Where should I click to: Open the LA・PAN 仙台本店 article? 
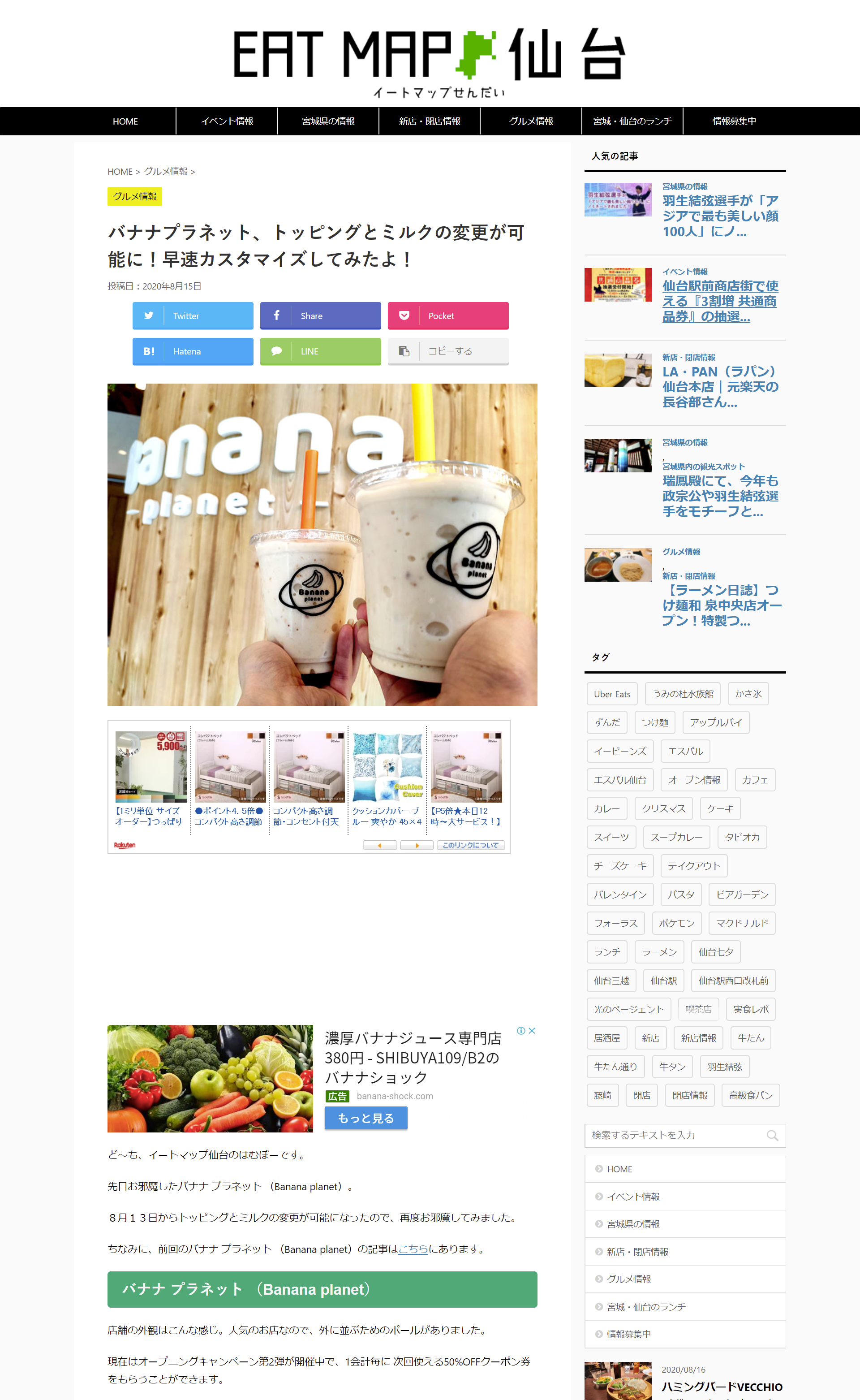(720, 387)
